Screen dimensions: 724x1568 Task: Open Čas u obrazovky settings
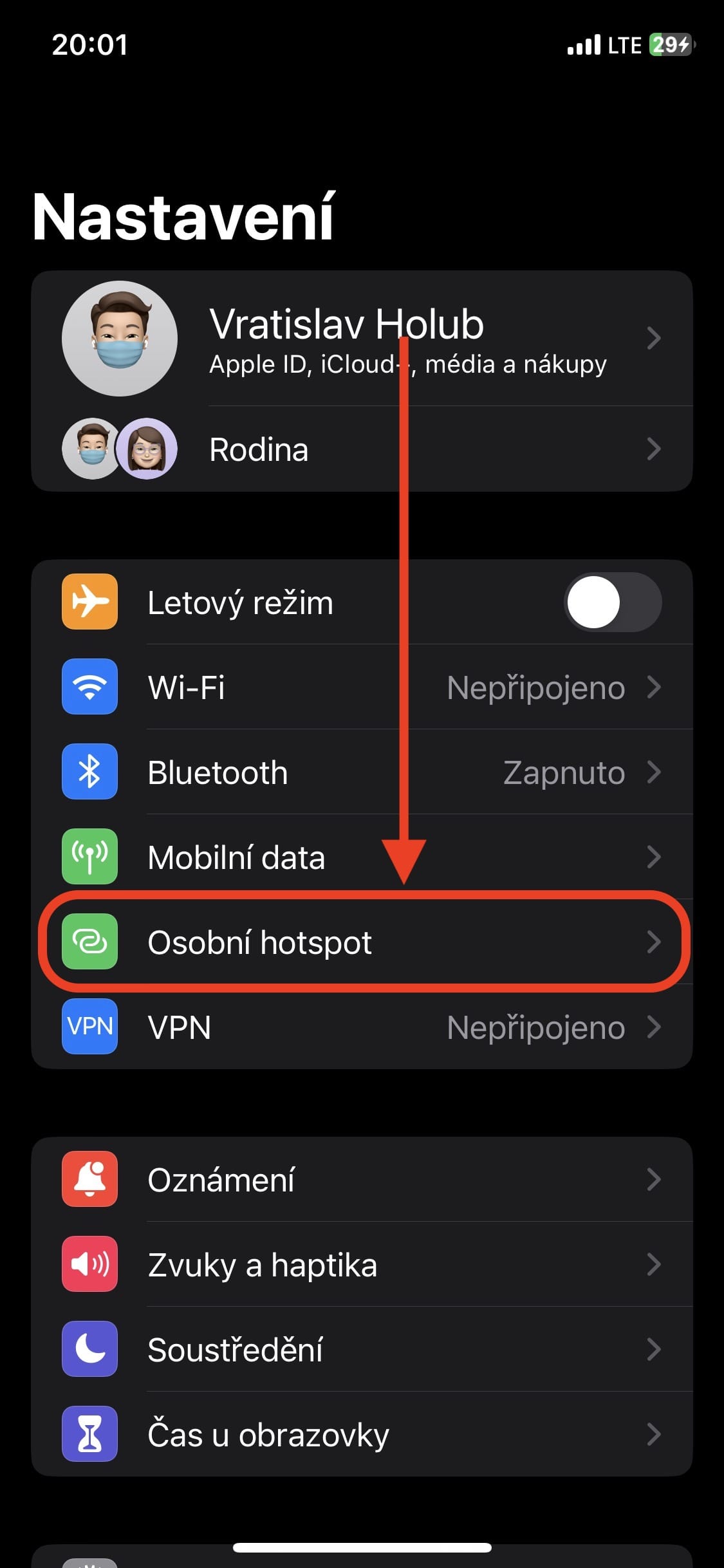pos(360,1434)
